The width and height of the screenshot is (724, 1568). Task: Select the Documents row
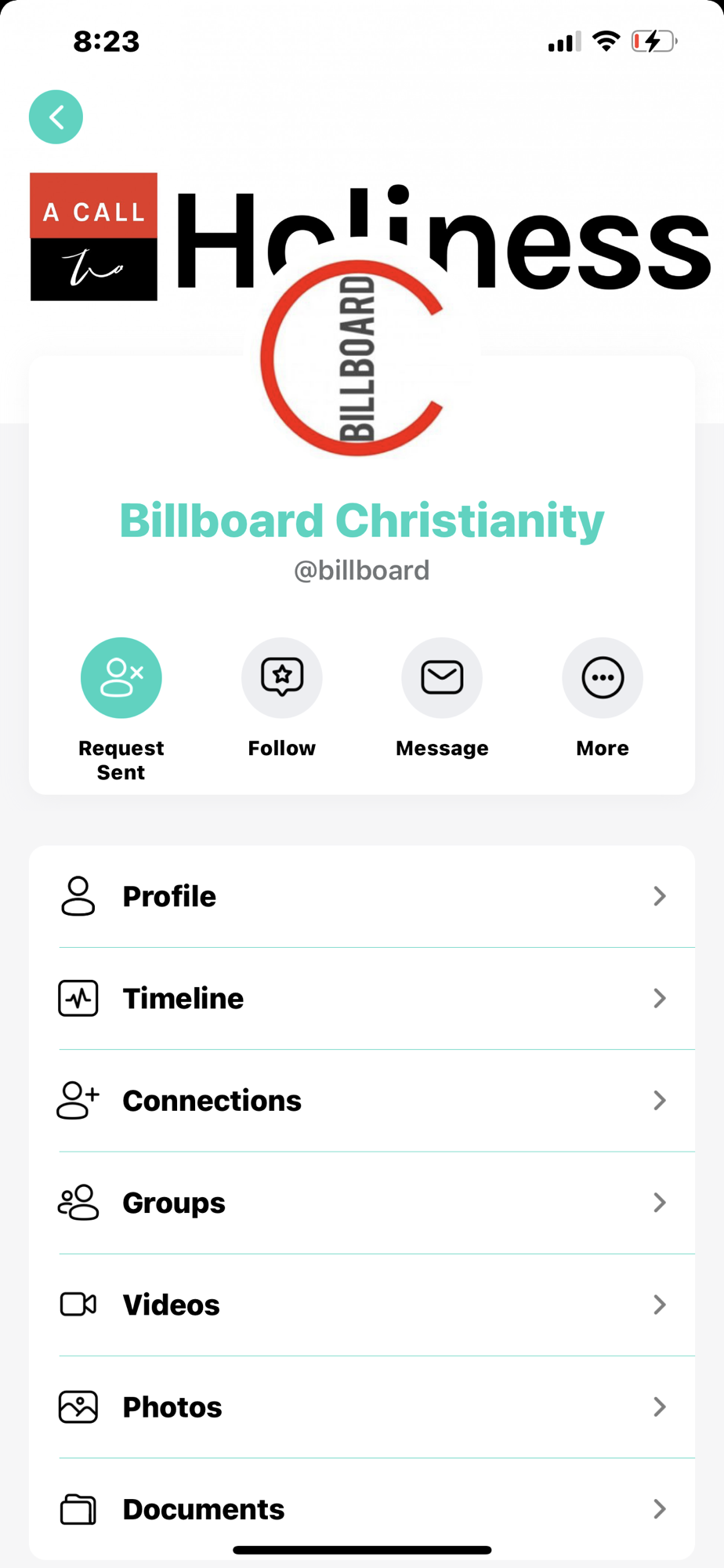[x=362, y=1509]
